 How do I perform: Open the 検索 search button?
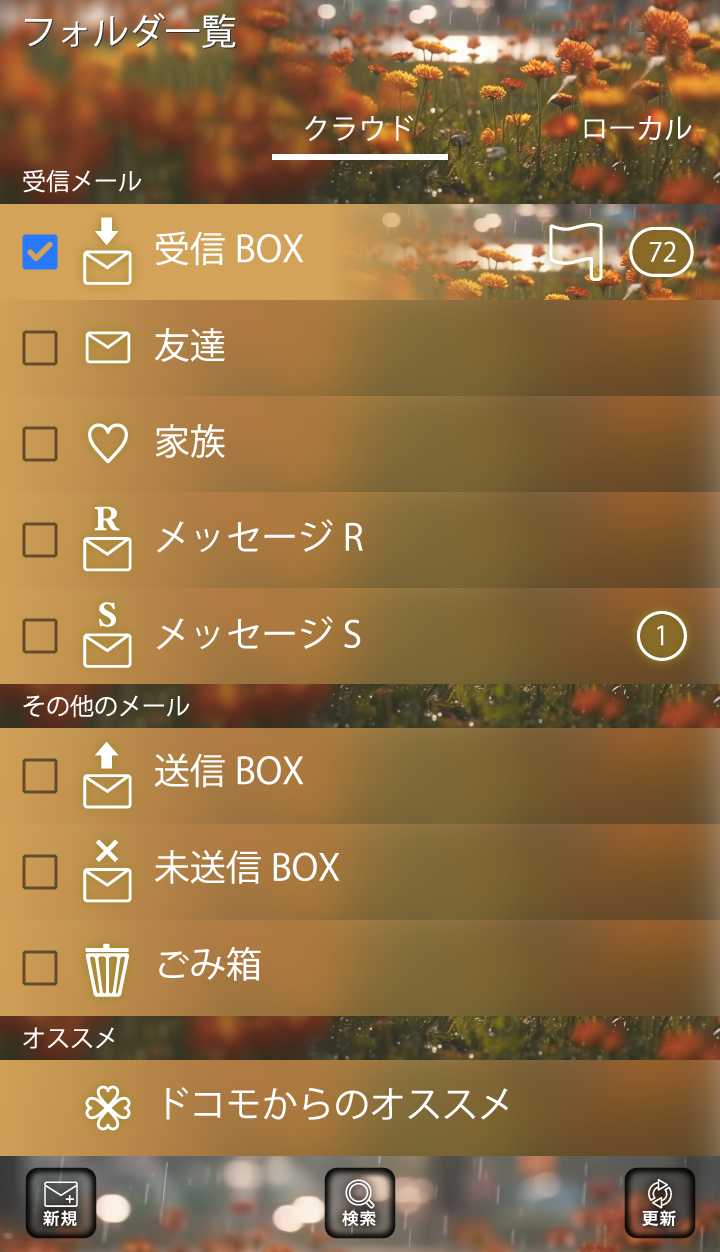tap(360, 1203)
